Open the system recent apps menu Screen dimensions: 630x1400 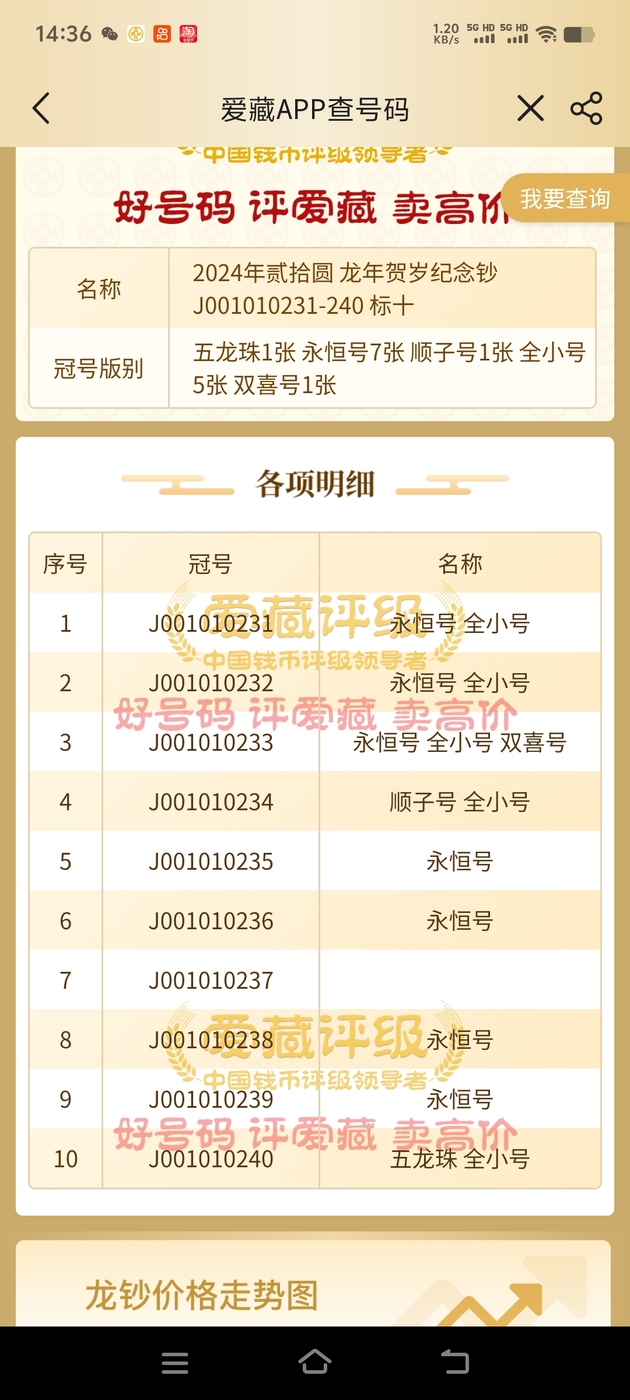175,1362
